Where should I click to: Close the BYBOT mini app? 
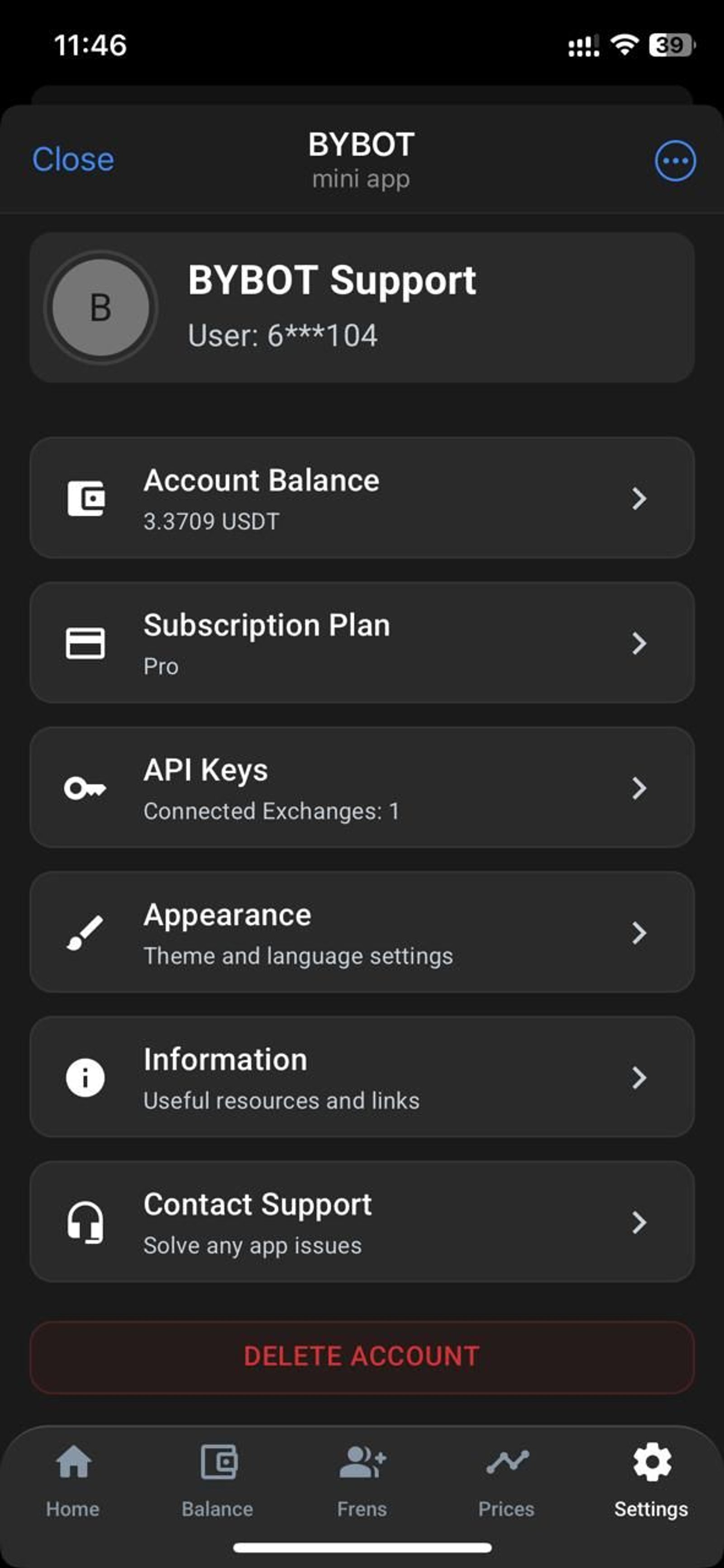72,159
